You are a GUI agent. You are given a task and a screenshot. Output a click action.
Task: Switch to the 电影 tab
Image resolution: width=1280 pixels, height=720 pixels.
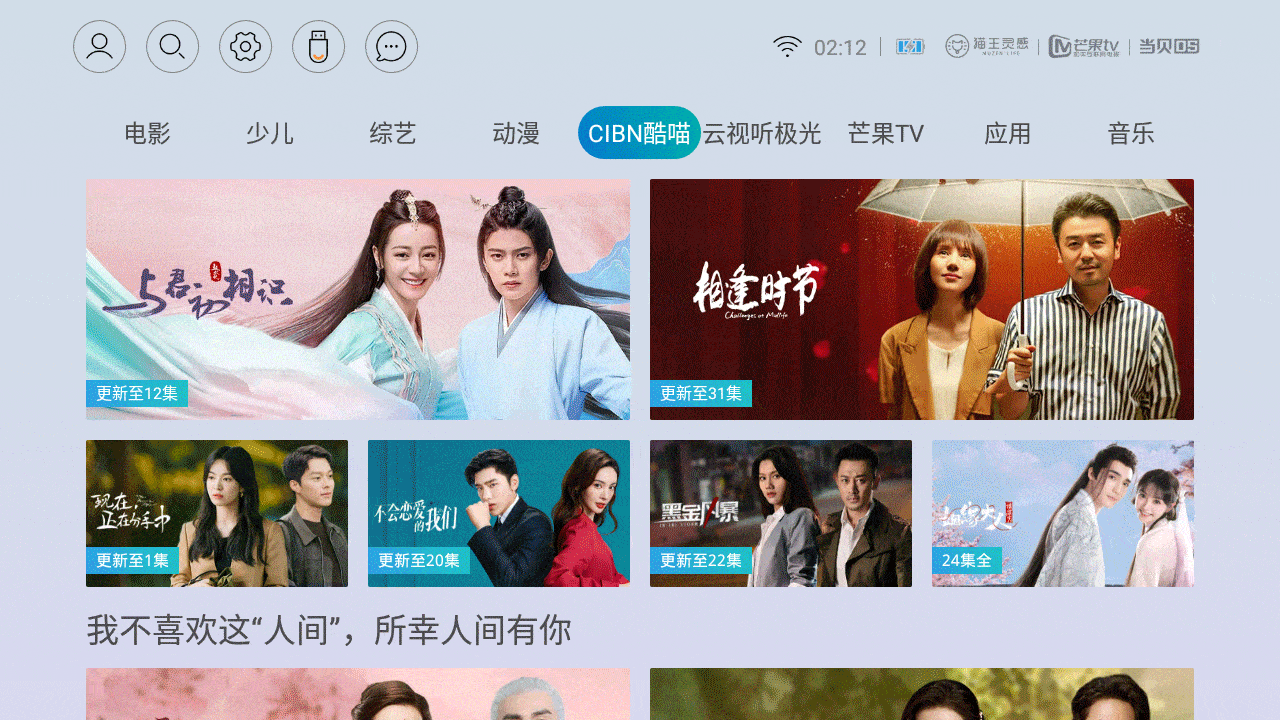pos(147,133)
